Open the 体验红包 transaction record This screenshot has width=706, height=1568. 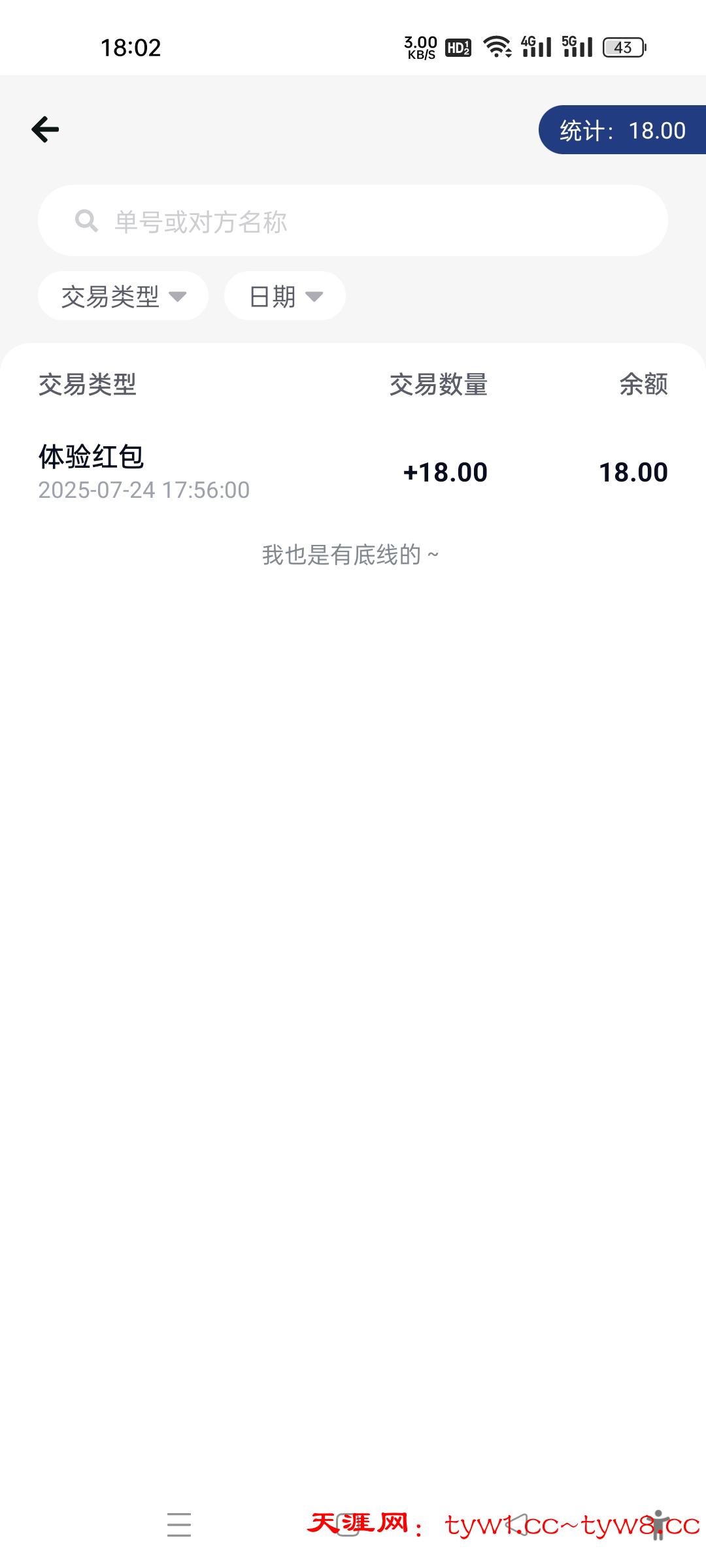(x=353, y=472)
